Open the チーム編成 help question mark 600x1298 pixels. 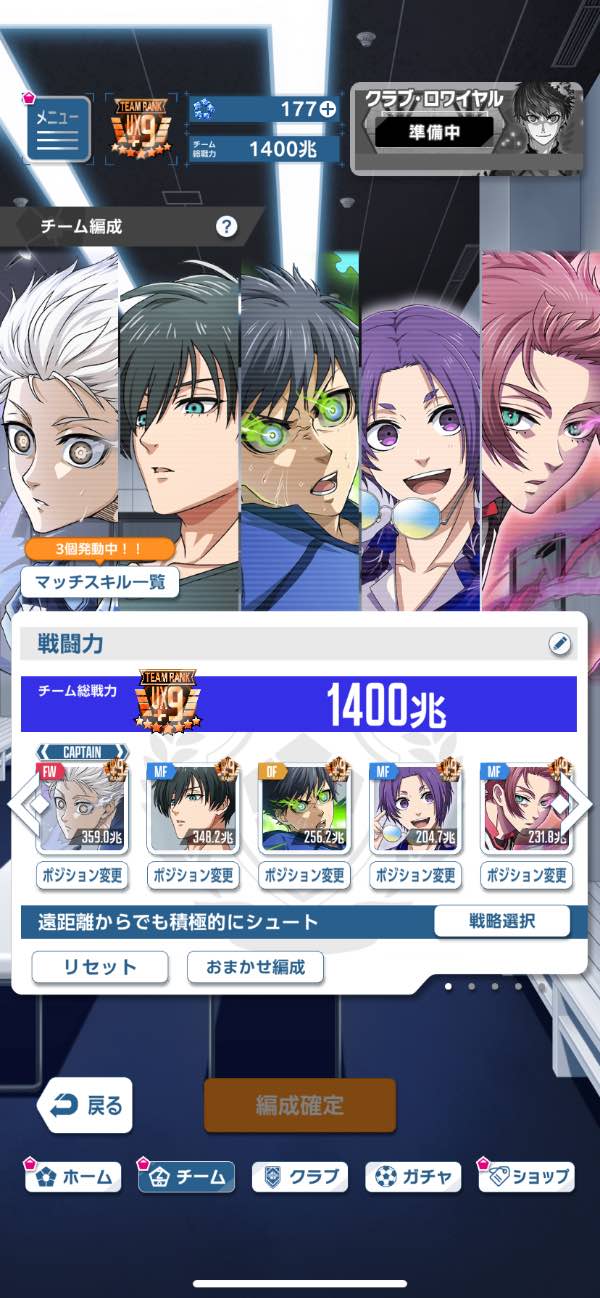[x=227, y=227]
